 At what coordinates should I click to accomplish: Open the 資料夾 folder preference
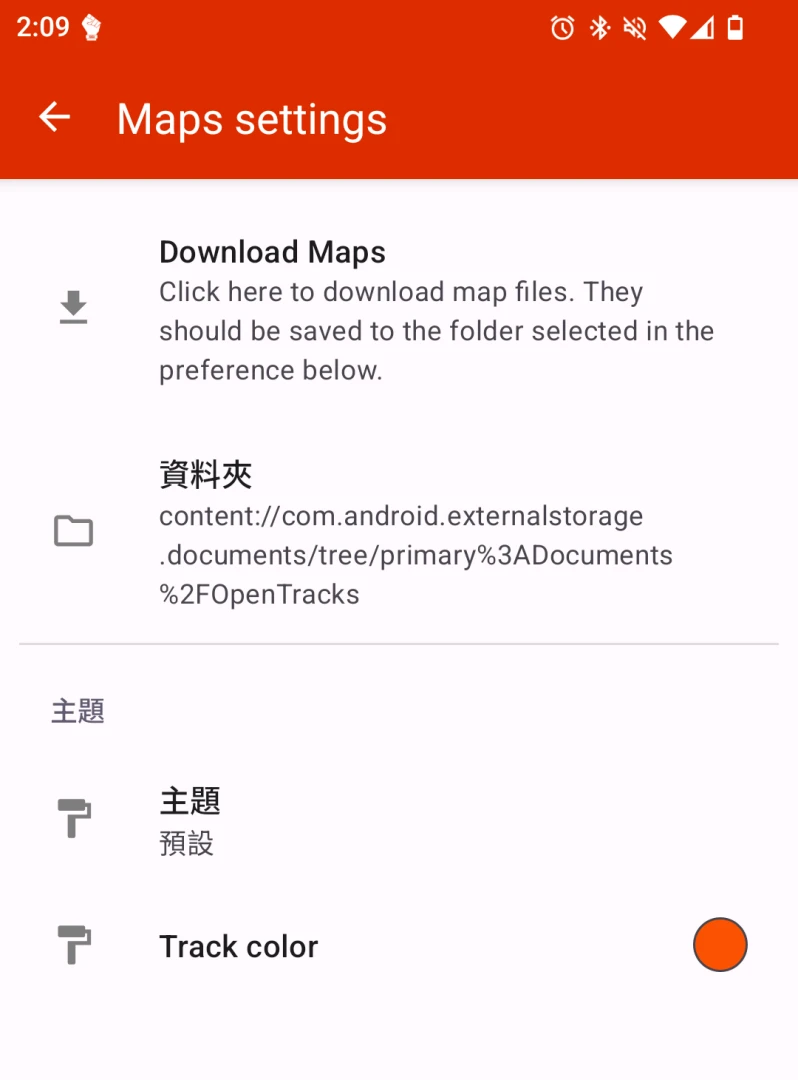(x=400, y=532)
